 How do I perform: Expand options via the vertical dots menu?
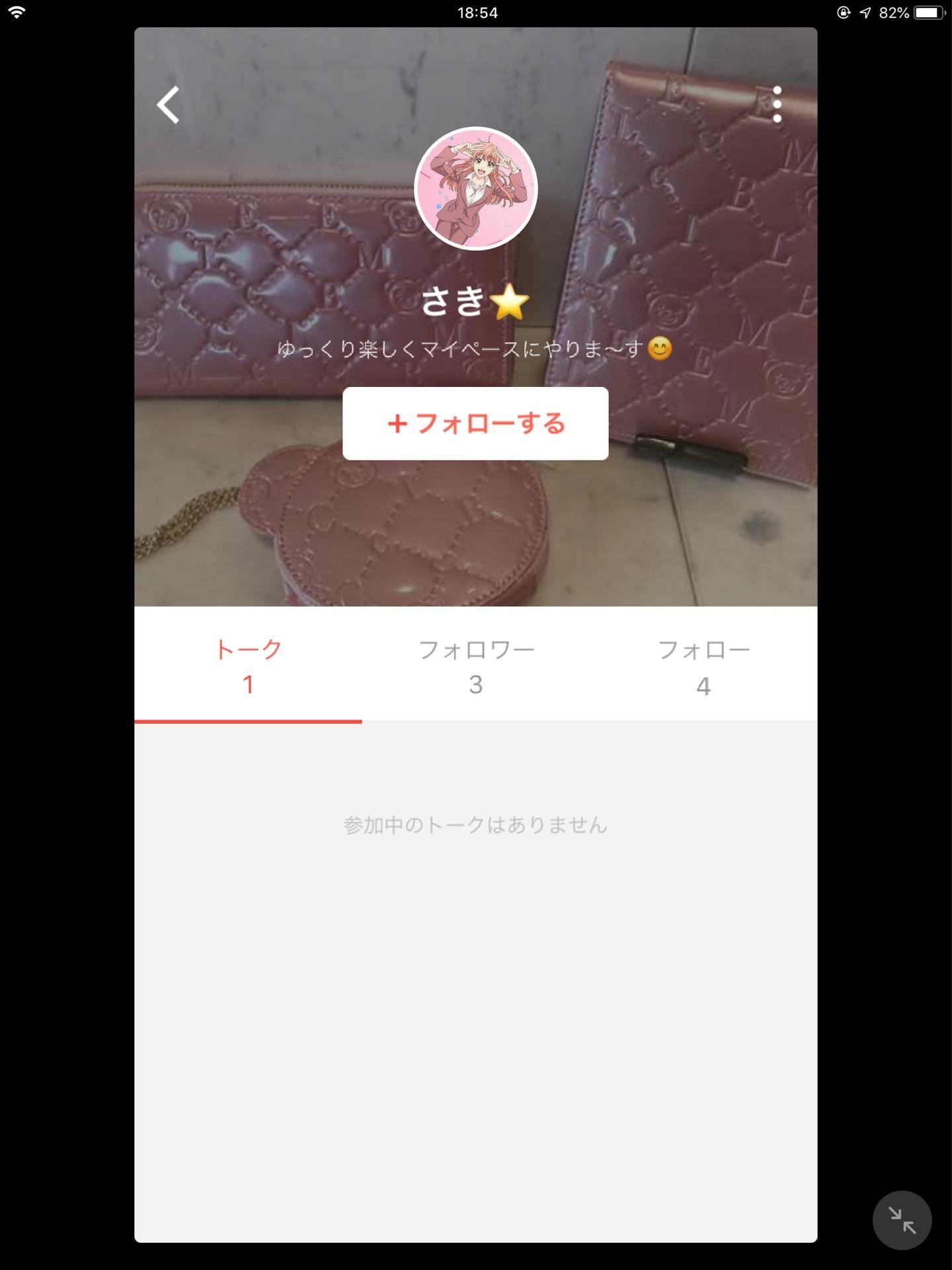tap(777, 105)
